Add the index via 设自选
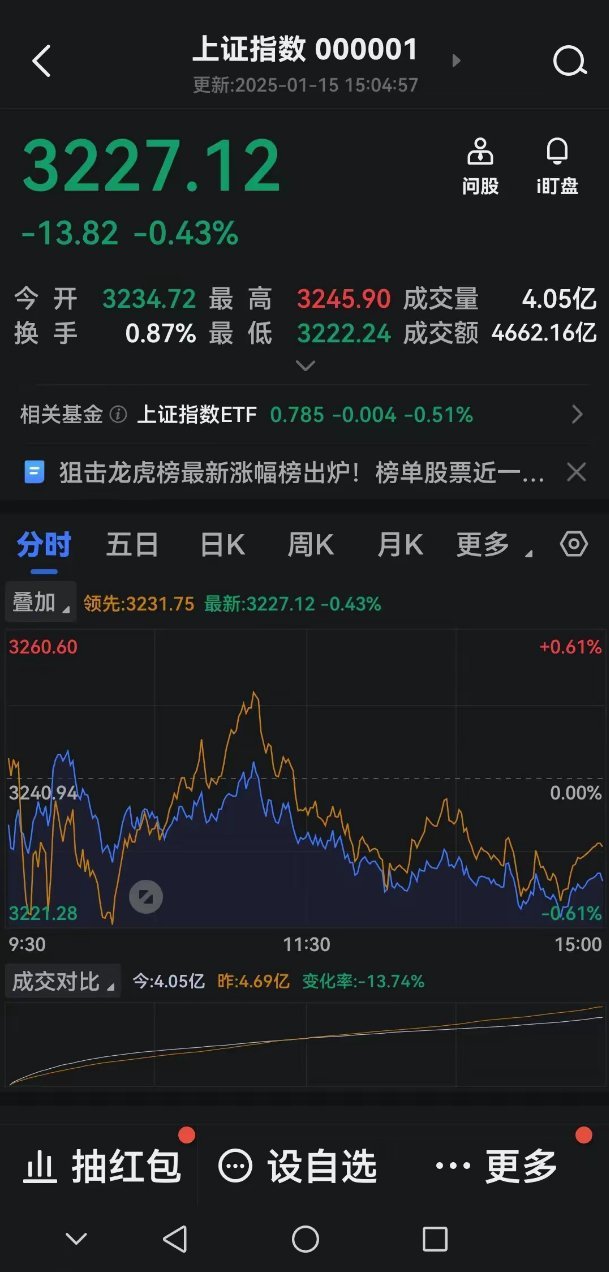 pos(298,1166)
